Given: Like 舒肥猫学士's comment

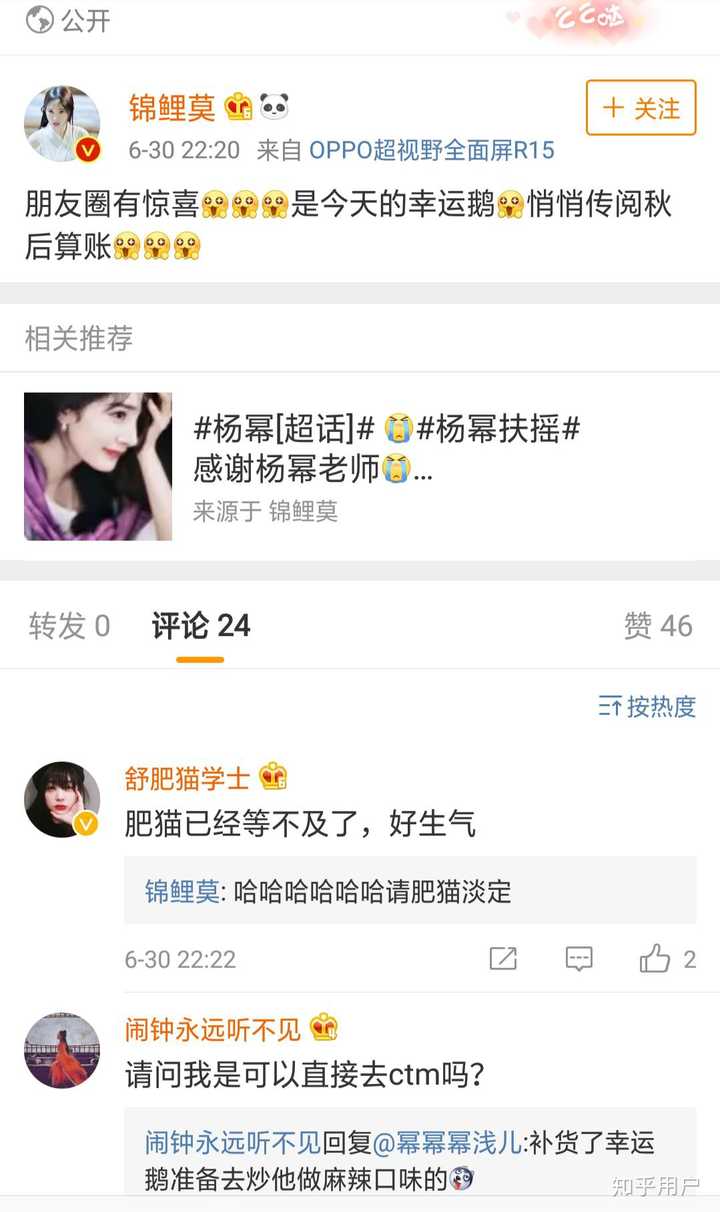Looking at the screenshot, I should pos(667,959).
